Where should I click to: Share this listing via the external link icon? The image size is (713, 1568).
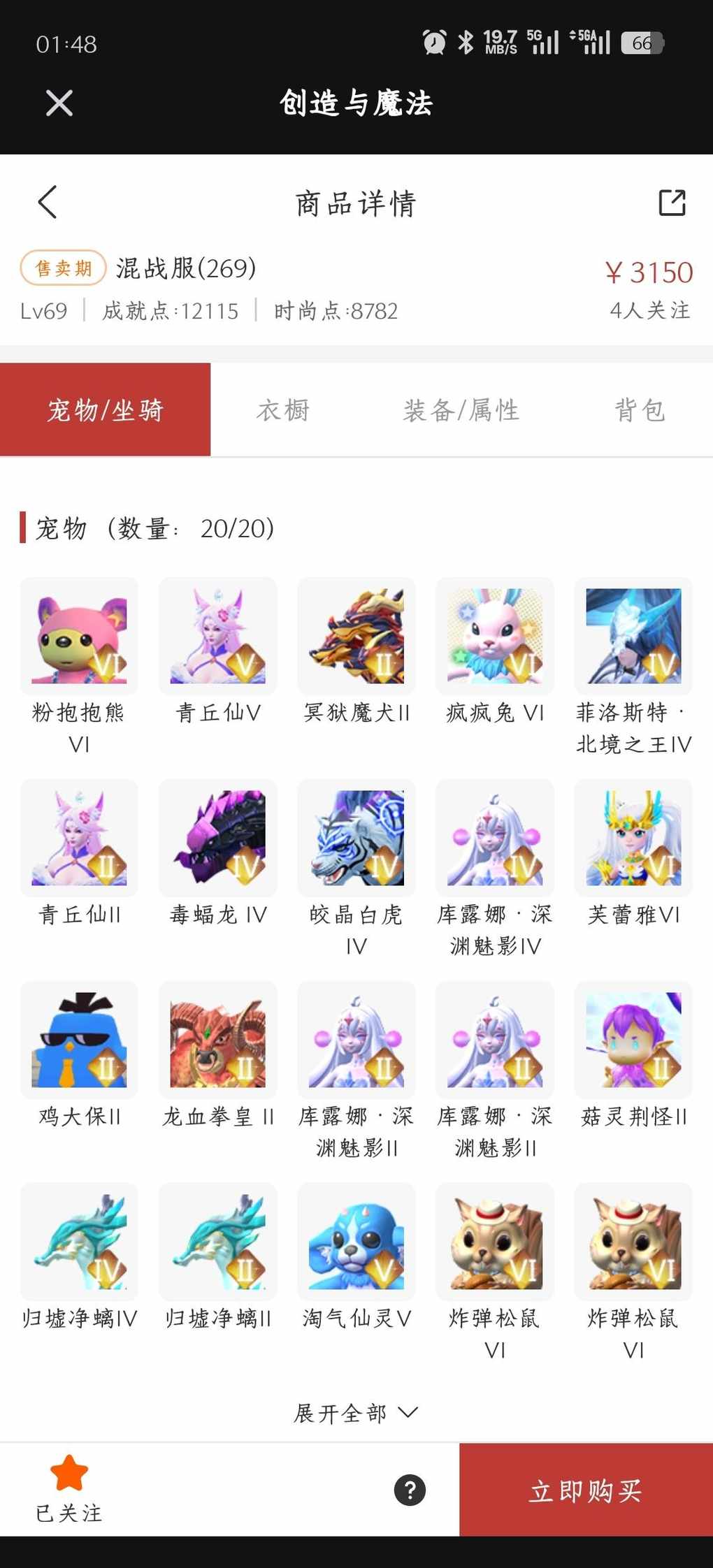pos(672,203)
